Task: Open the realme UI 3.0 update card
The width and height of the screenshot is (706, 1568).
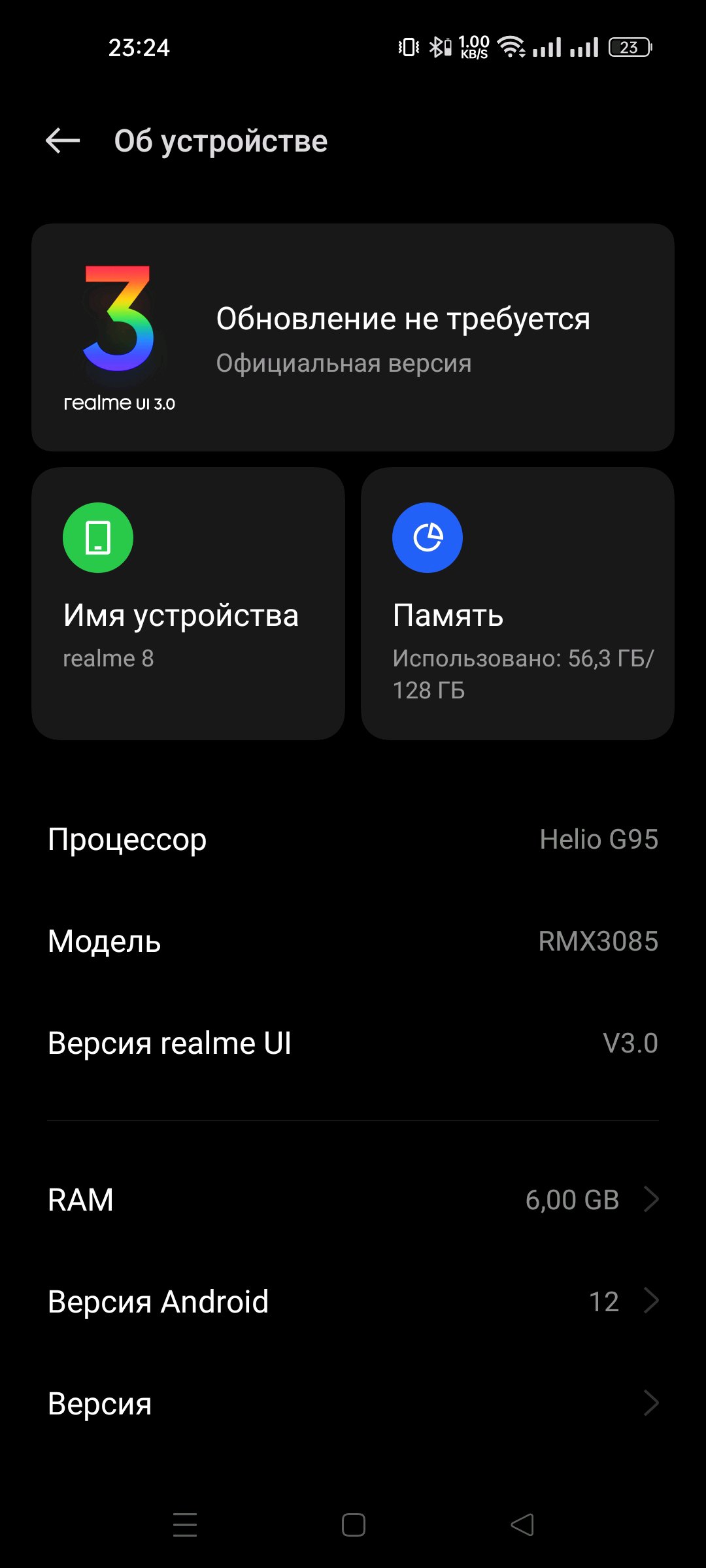Action: 353,338
